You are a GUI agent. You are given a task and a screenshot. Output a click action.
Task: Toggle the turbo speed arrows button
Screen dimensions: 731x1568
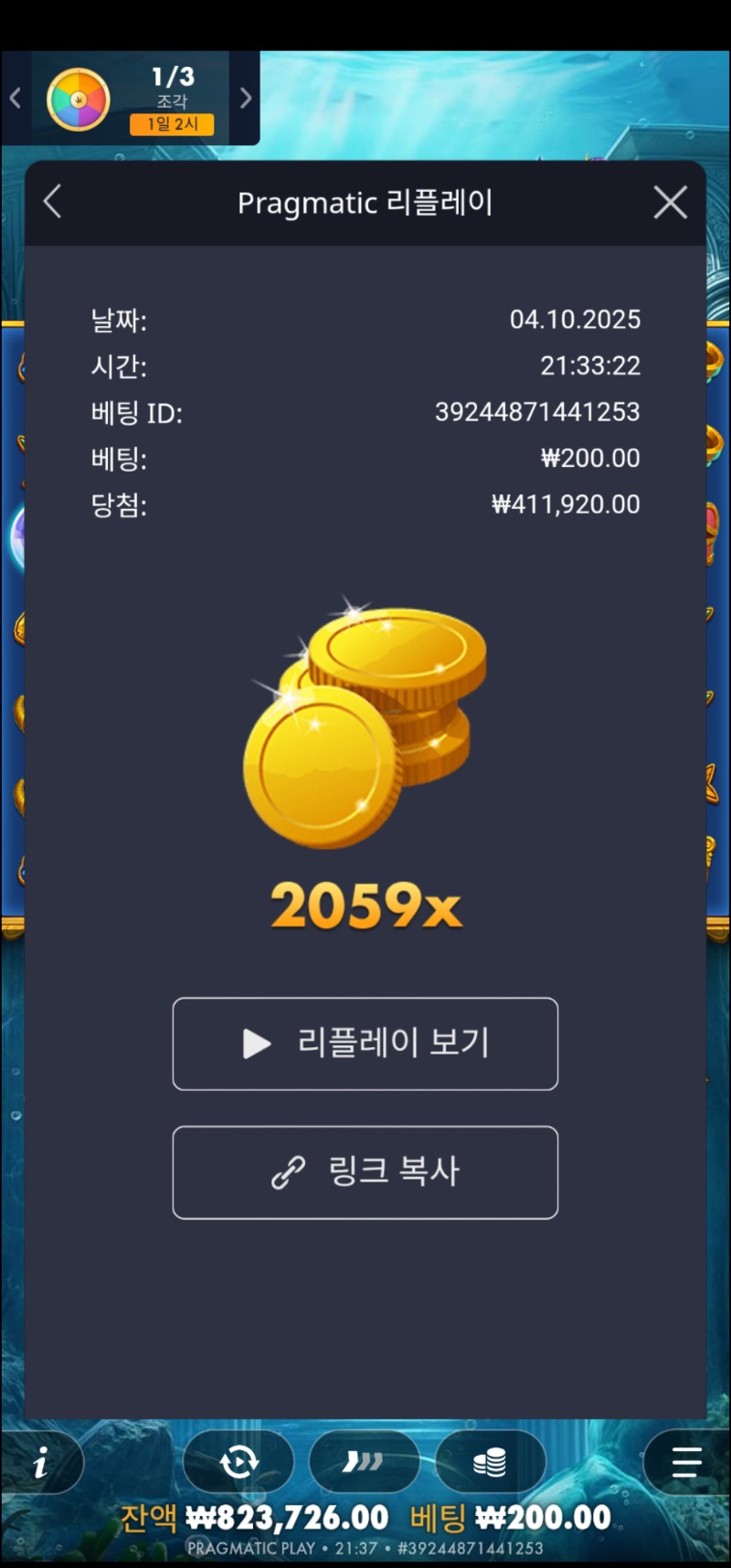364,1463
